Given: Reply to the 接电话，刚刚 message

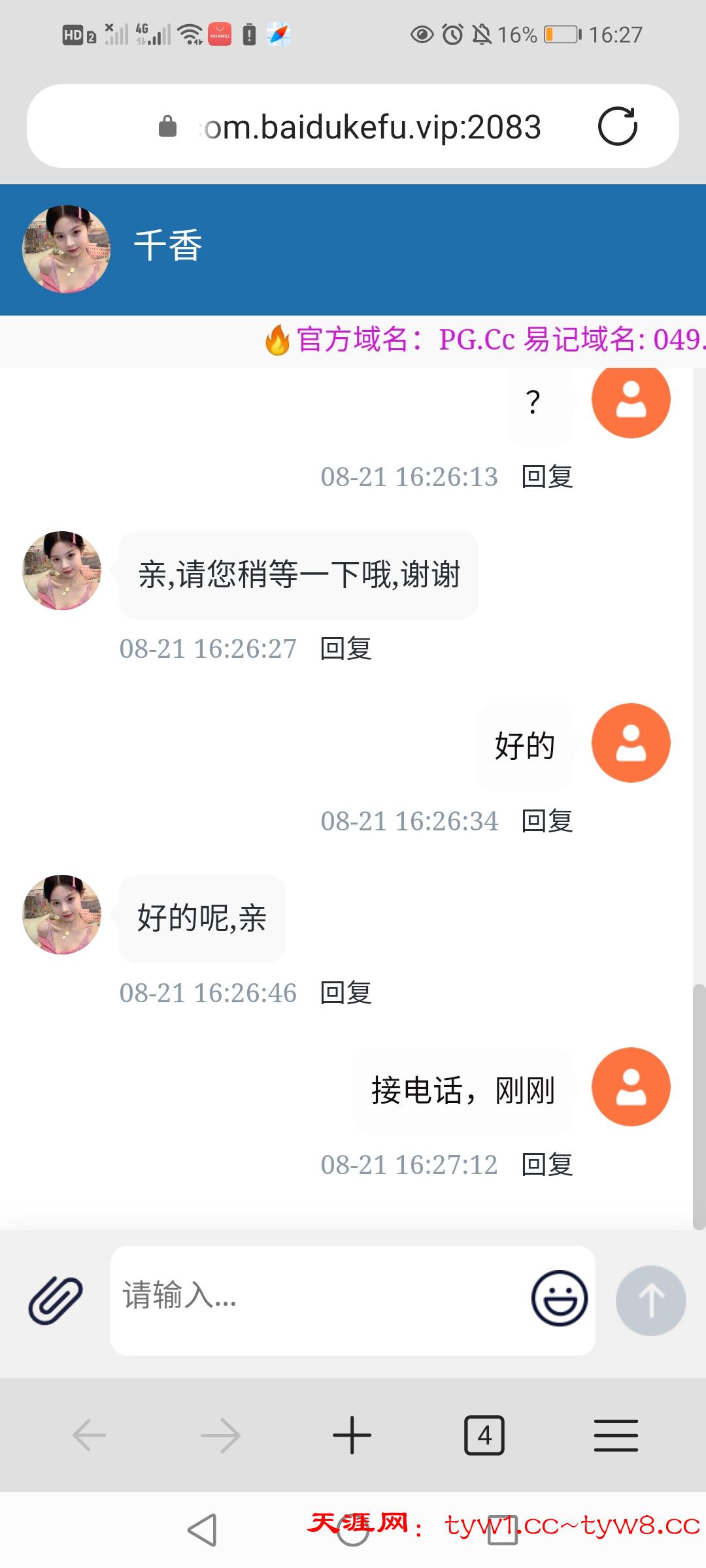Looking at the screenshot, I should pos(547,1165).
